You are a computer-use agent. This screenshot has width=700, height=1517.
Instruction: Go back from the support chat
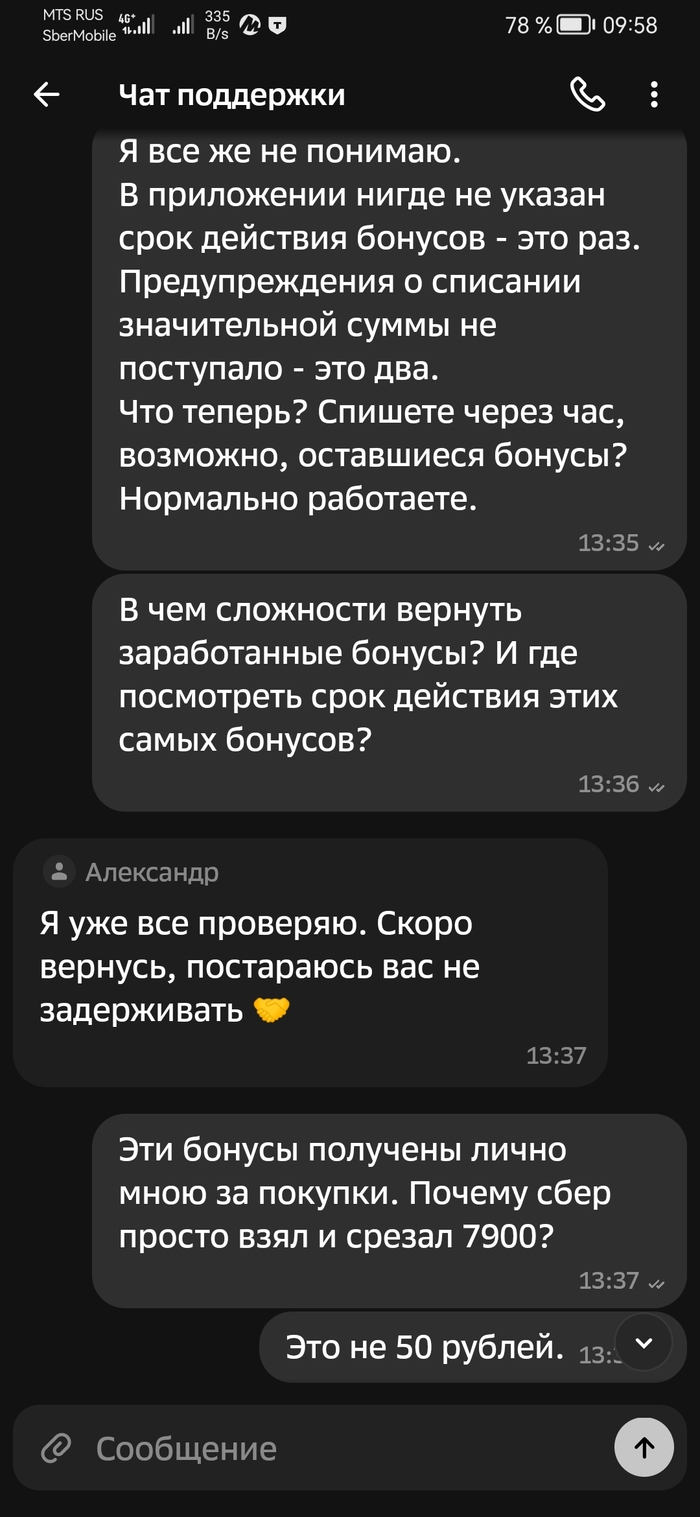(47, 95)
